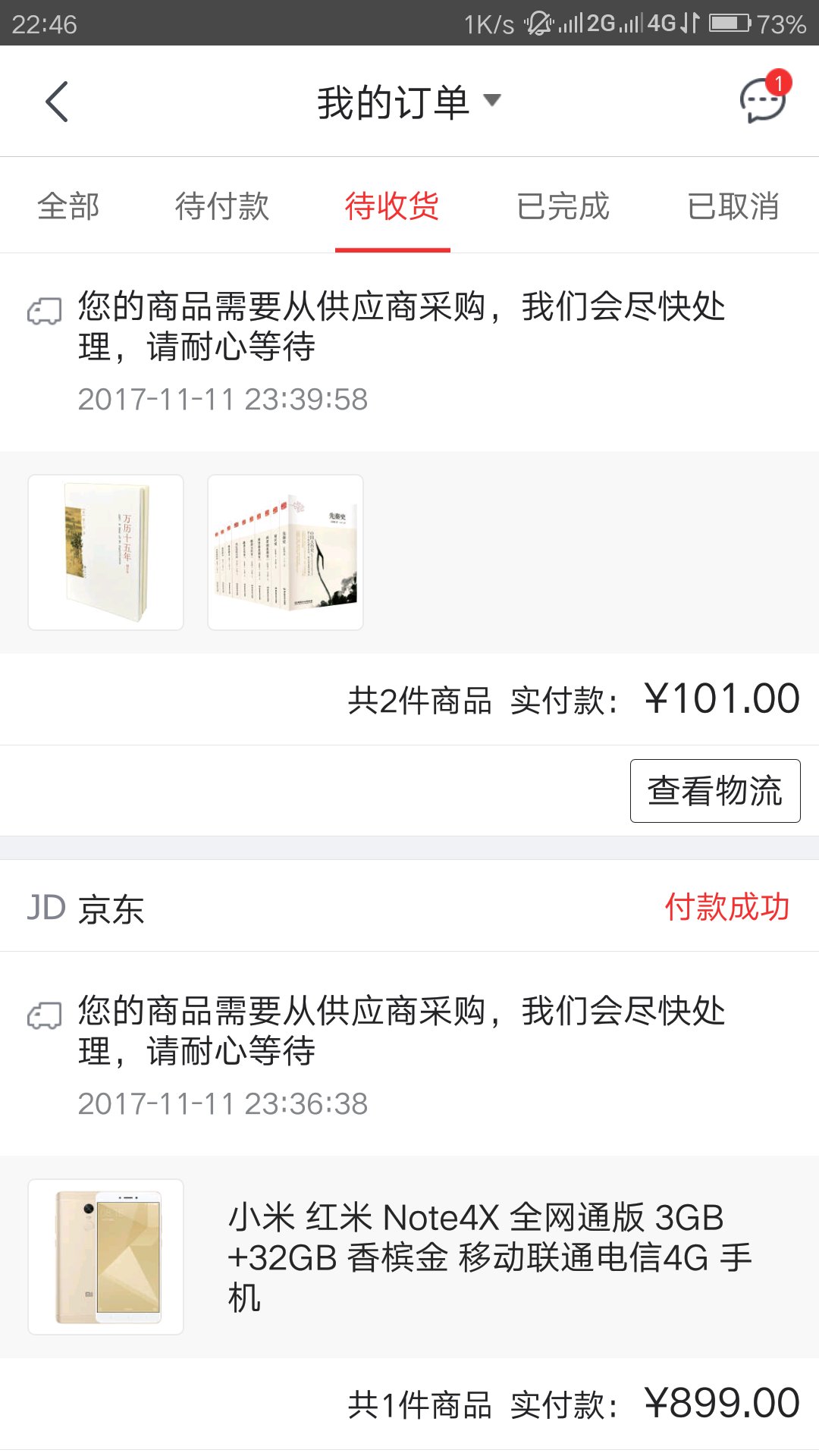Switch to the 全部 tab
The height and width of the screenshot is (1456, 819).
tap(68, 206)
